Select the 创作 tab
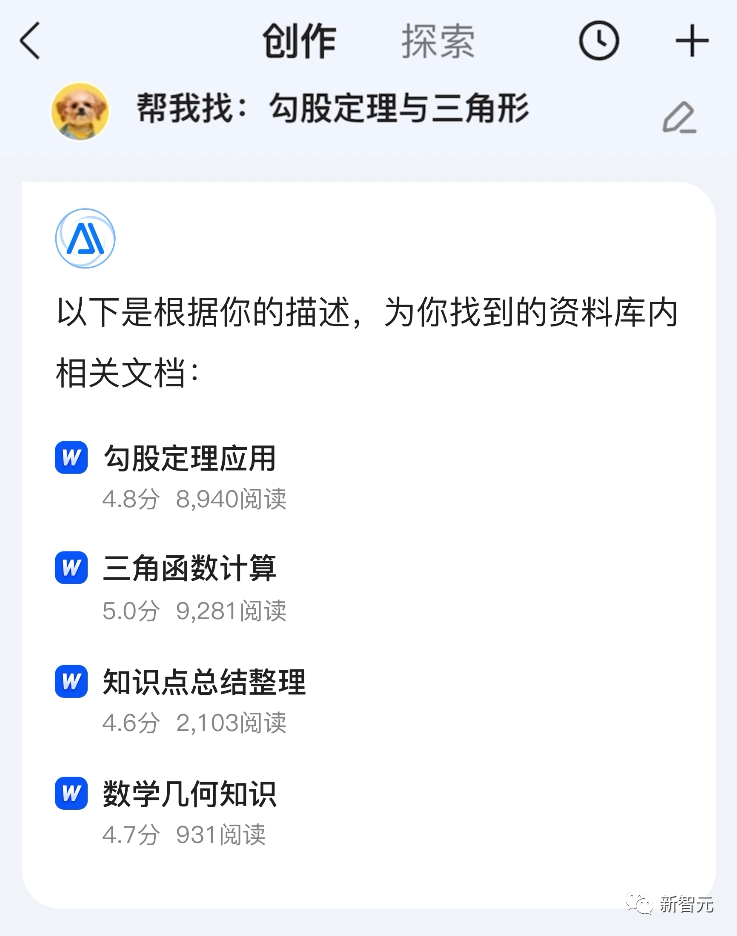 click(297, 42)
